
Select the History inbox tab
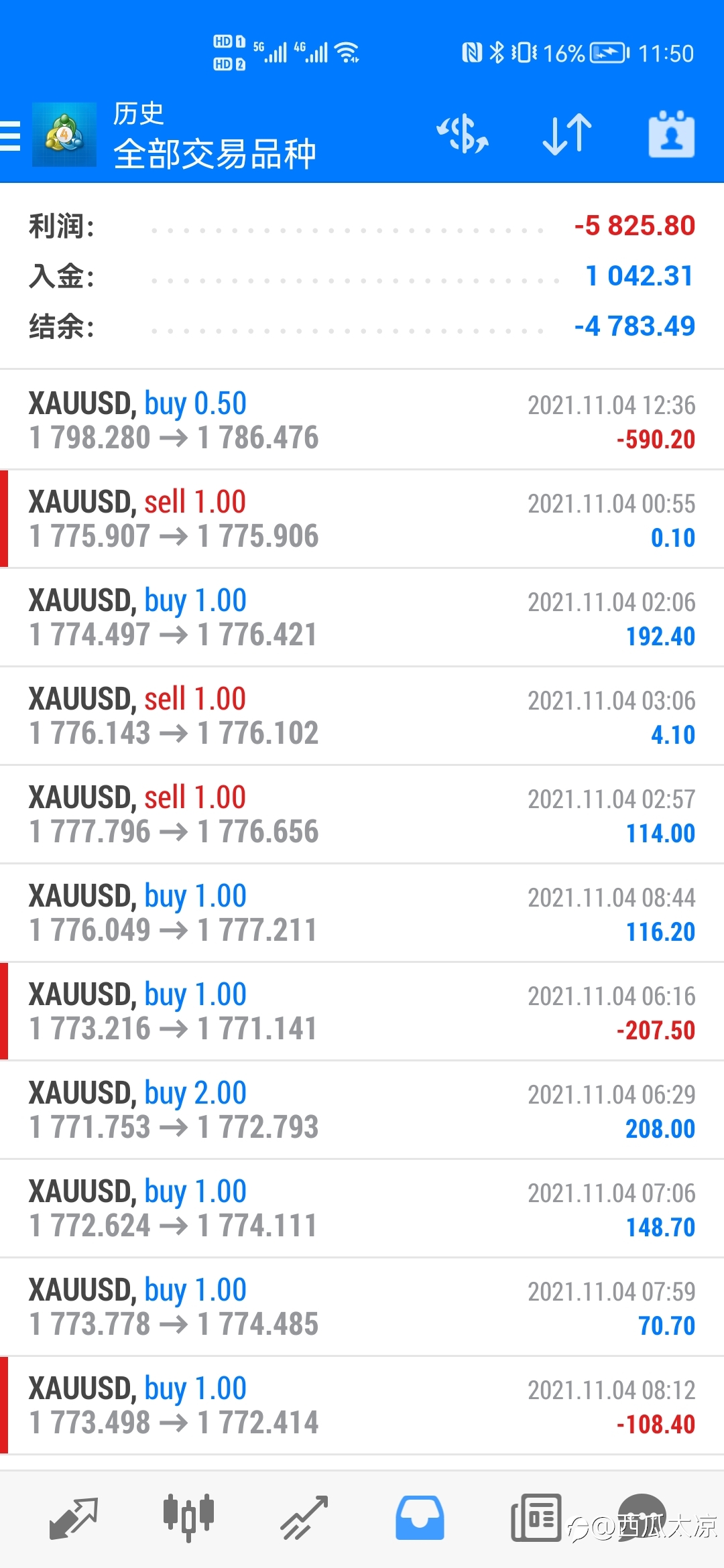tap(420, 1518)
